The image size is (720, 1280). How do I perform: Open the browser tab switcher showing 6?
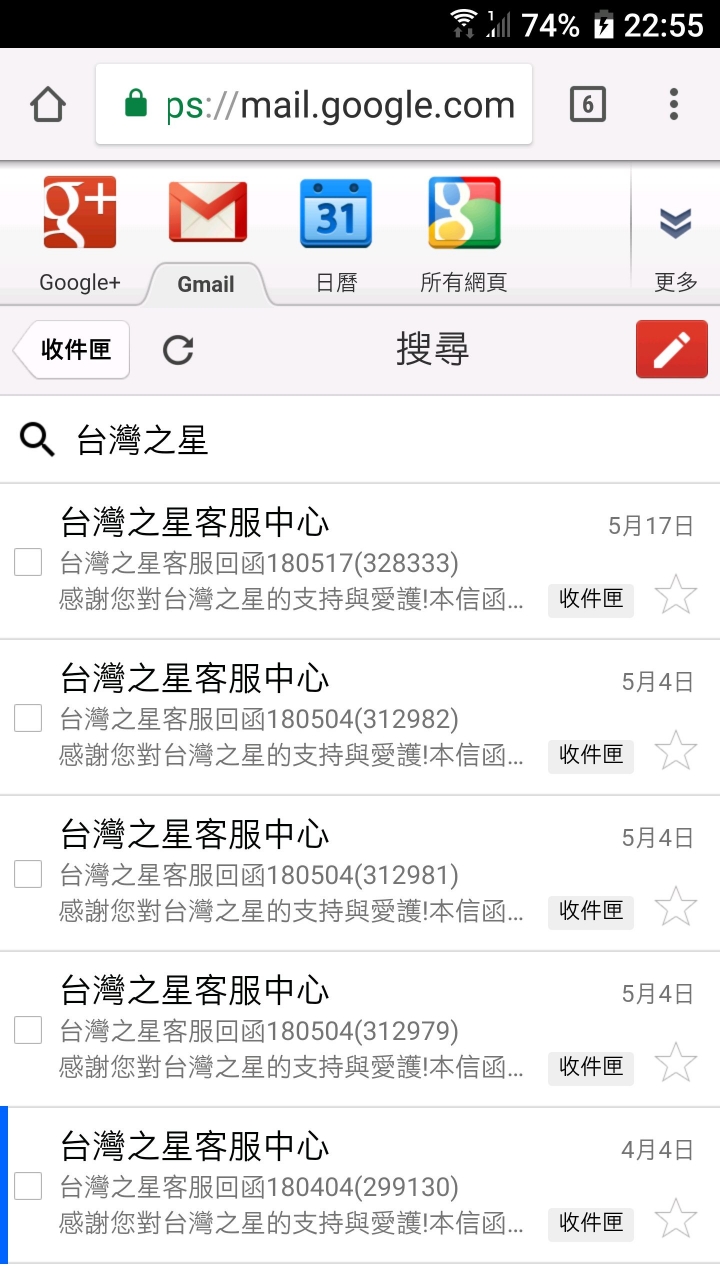pyautogui.click(x=587, y=104)
